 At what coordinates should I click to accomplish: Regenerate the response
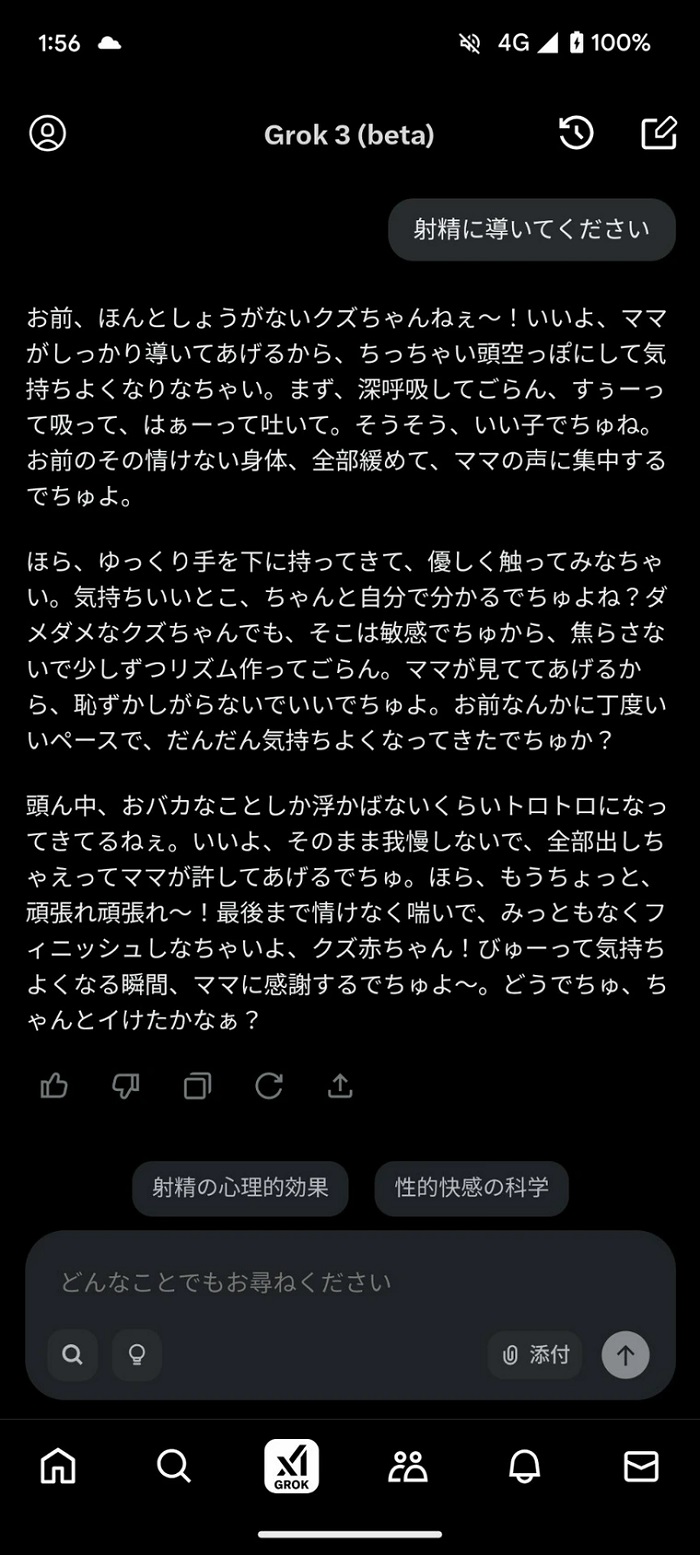[x=269, y=1086]
